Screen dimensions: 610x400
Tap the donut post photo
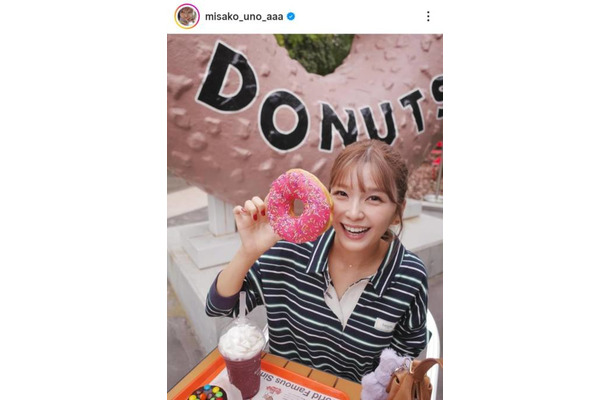pyautogui.click(x=304, y=216)
